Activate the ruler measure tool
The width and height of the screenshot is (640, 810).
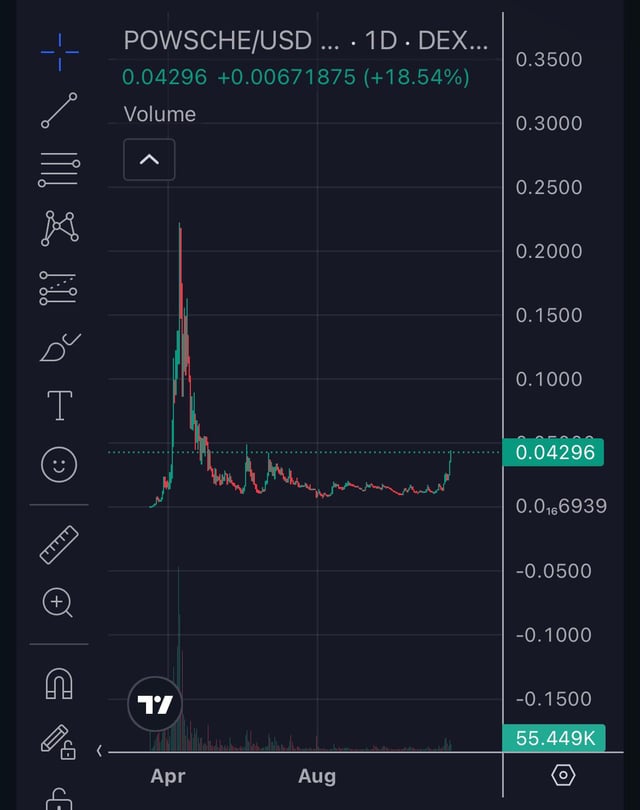59,543
